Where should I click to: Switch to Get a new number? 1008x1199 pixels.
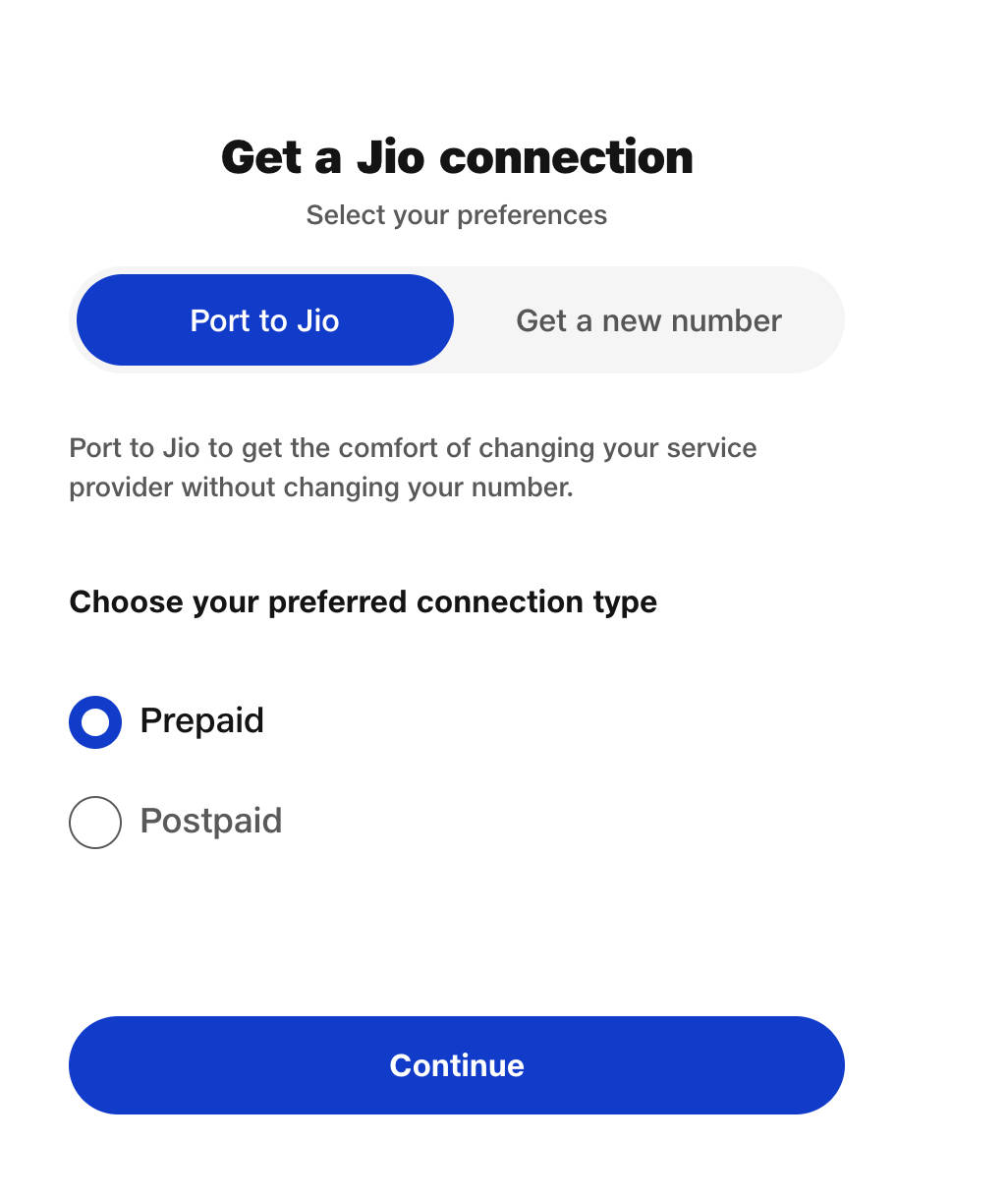[648, 320]
